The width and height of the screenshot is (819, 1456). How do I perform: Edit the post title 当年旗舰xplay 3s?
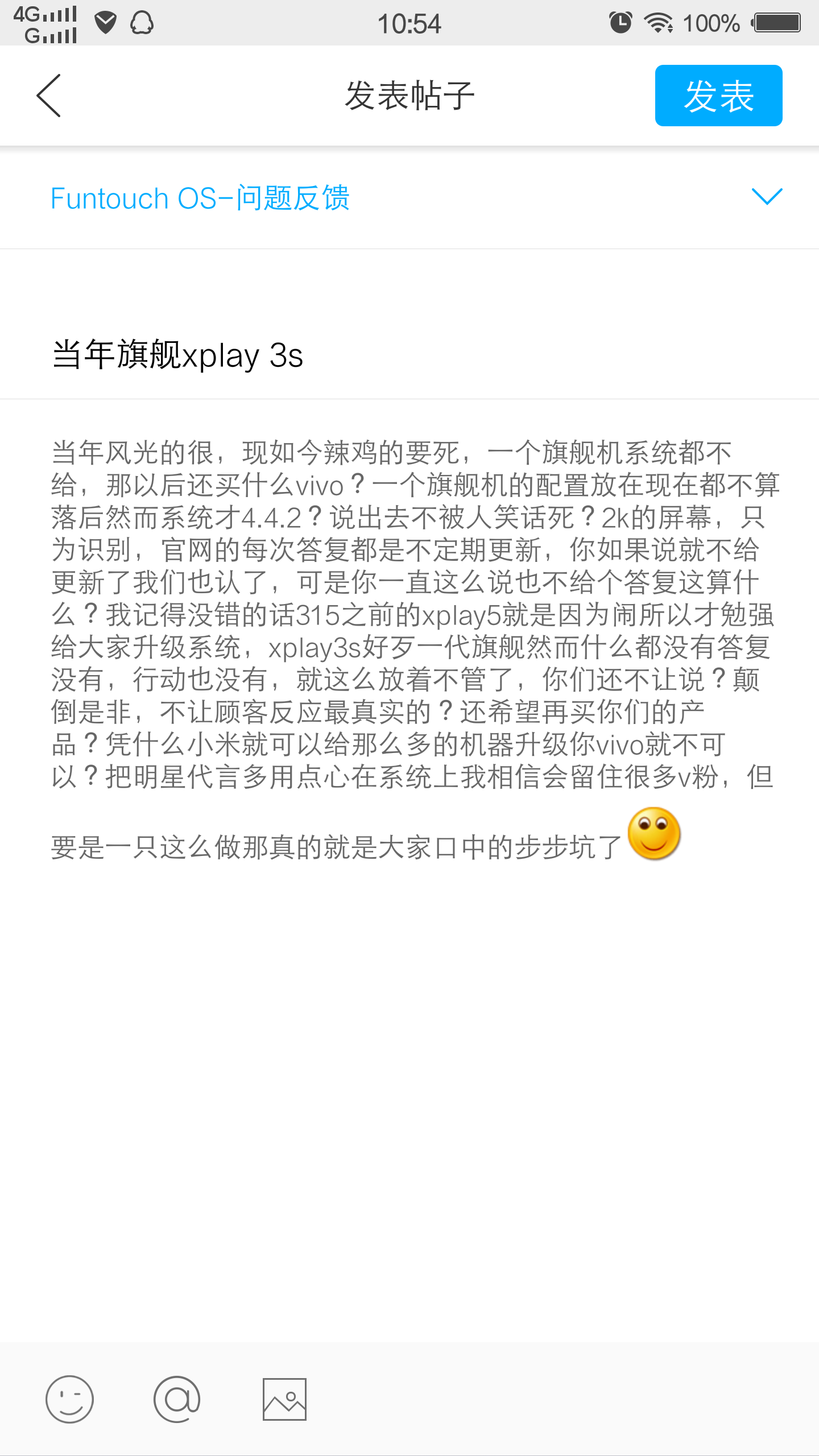177,355
